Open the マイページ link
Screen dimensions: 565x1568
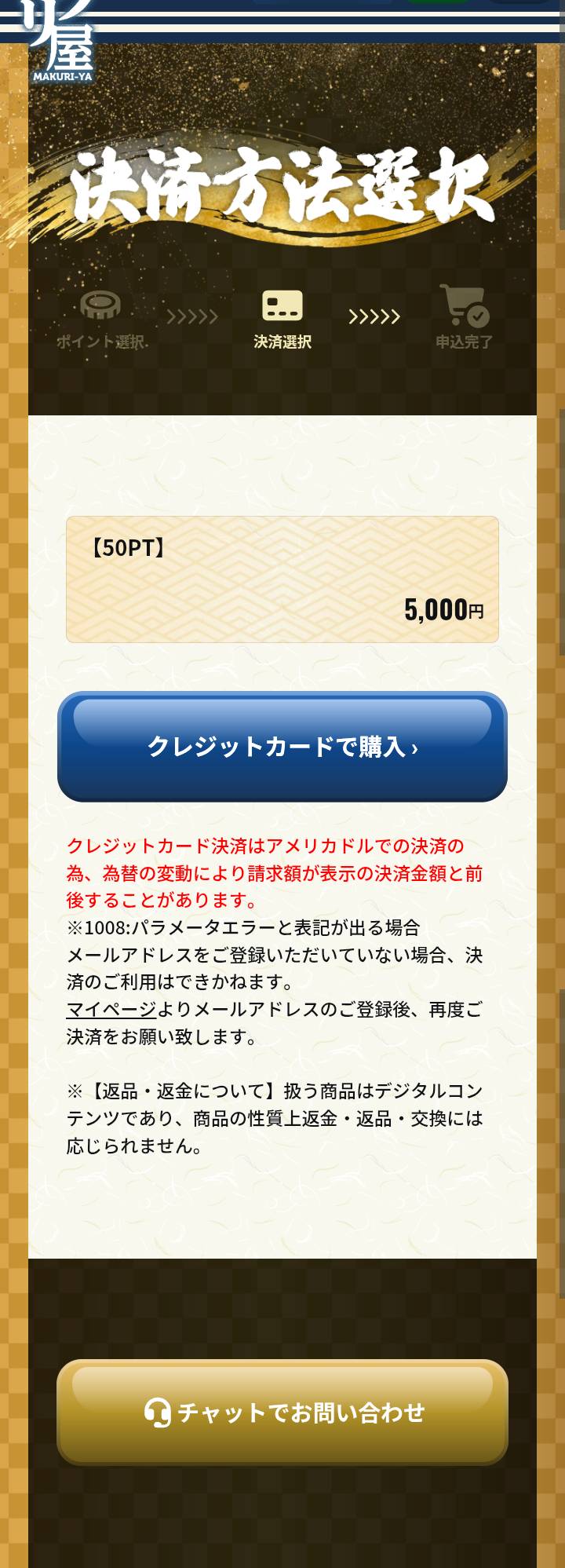point(111,1009)
